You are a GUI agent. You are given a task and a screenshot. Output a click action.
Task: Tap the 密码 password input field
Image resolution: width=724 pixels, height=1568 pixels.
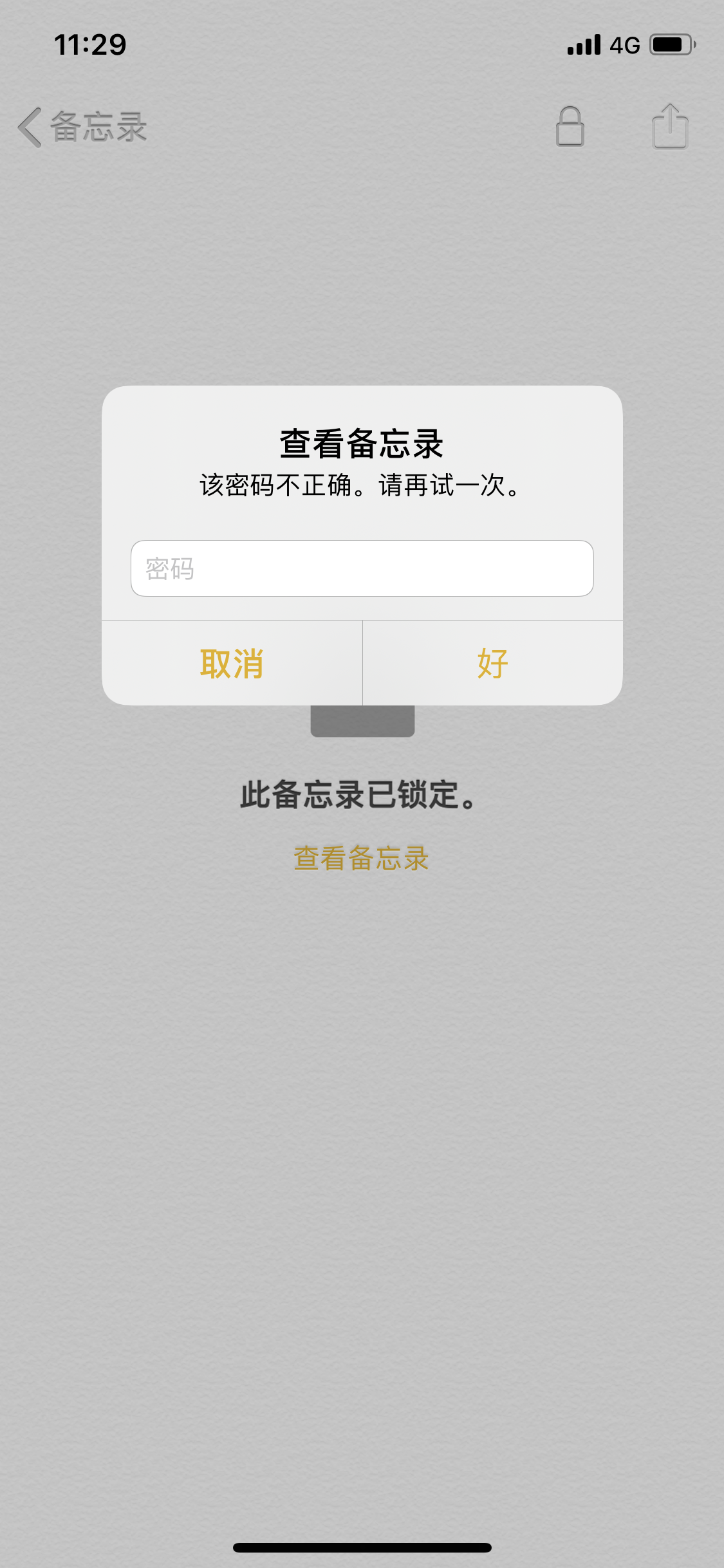point(362,568)
